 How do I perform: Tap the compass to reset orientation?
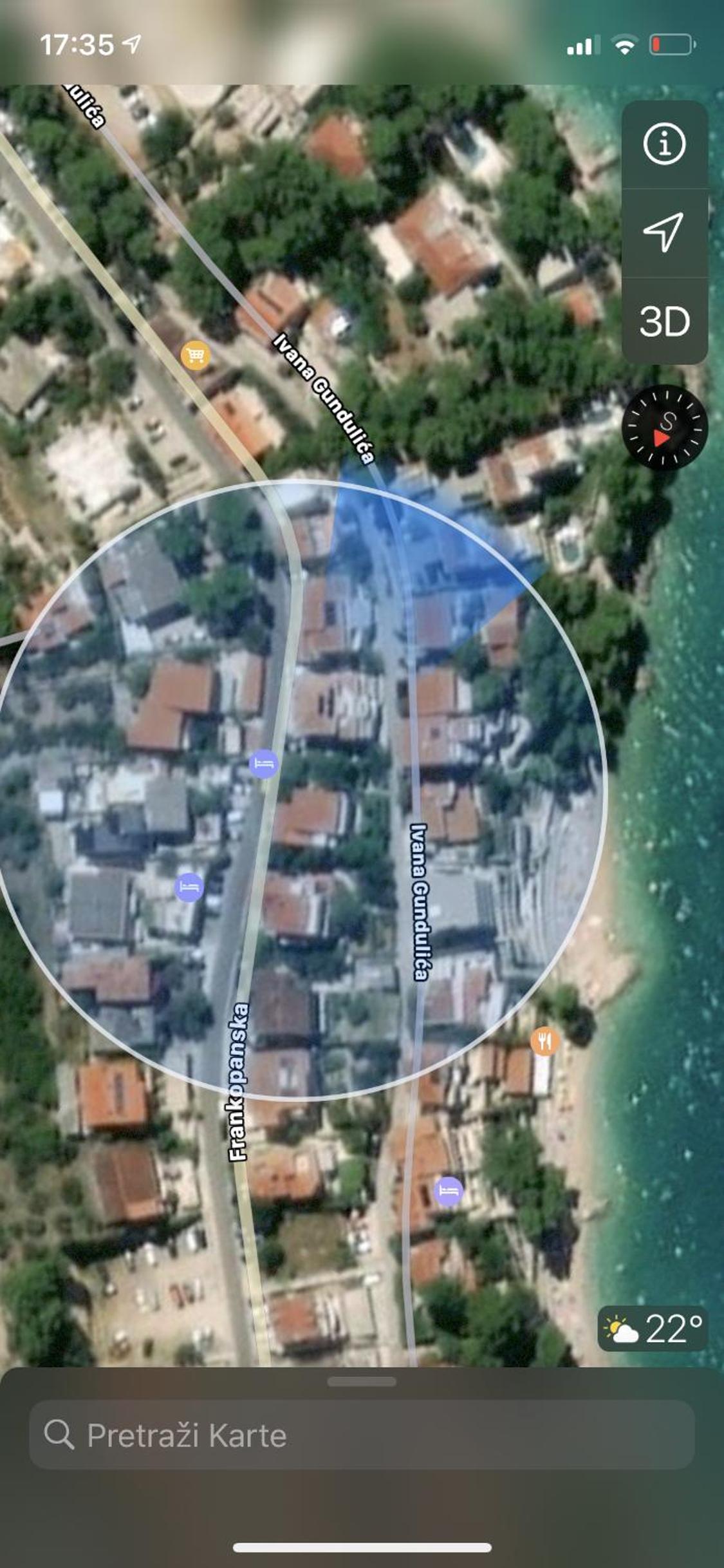[x=665, y=428]
